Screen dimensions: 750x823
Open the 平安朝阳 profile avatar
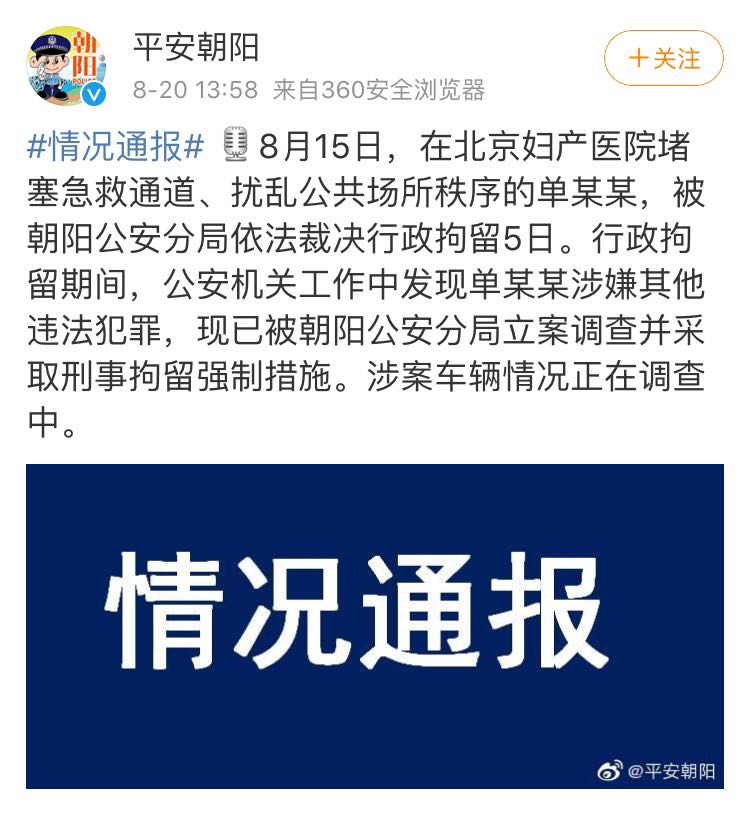click(x=66, y=66)
